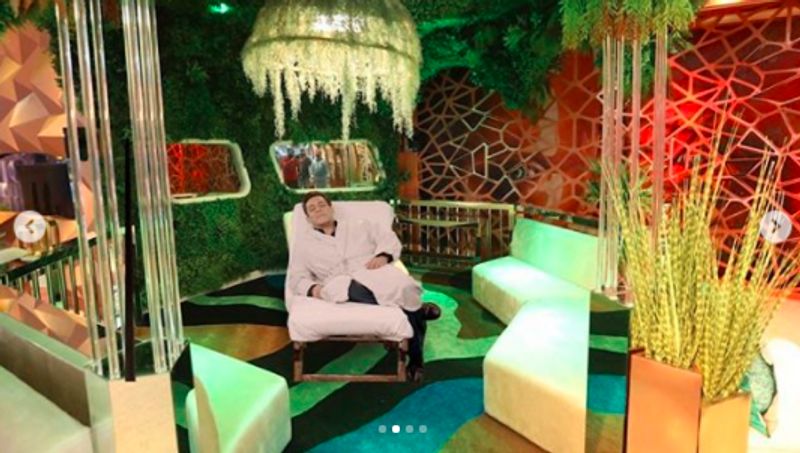Tap the carousel page indicator dots
Screen dimensions: 800x453
[x=402, y=429]
